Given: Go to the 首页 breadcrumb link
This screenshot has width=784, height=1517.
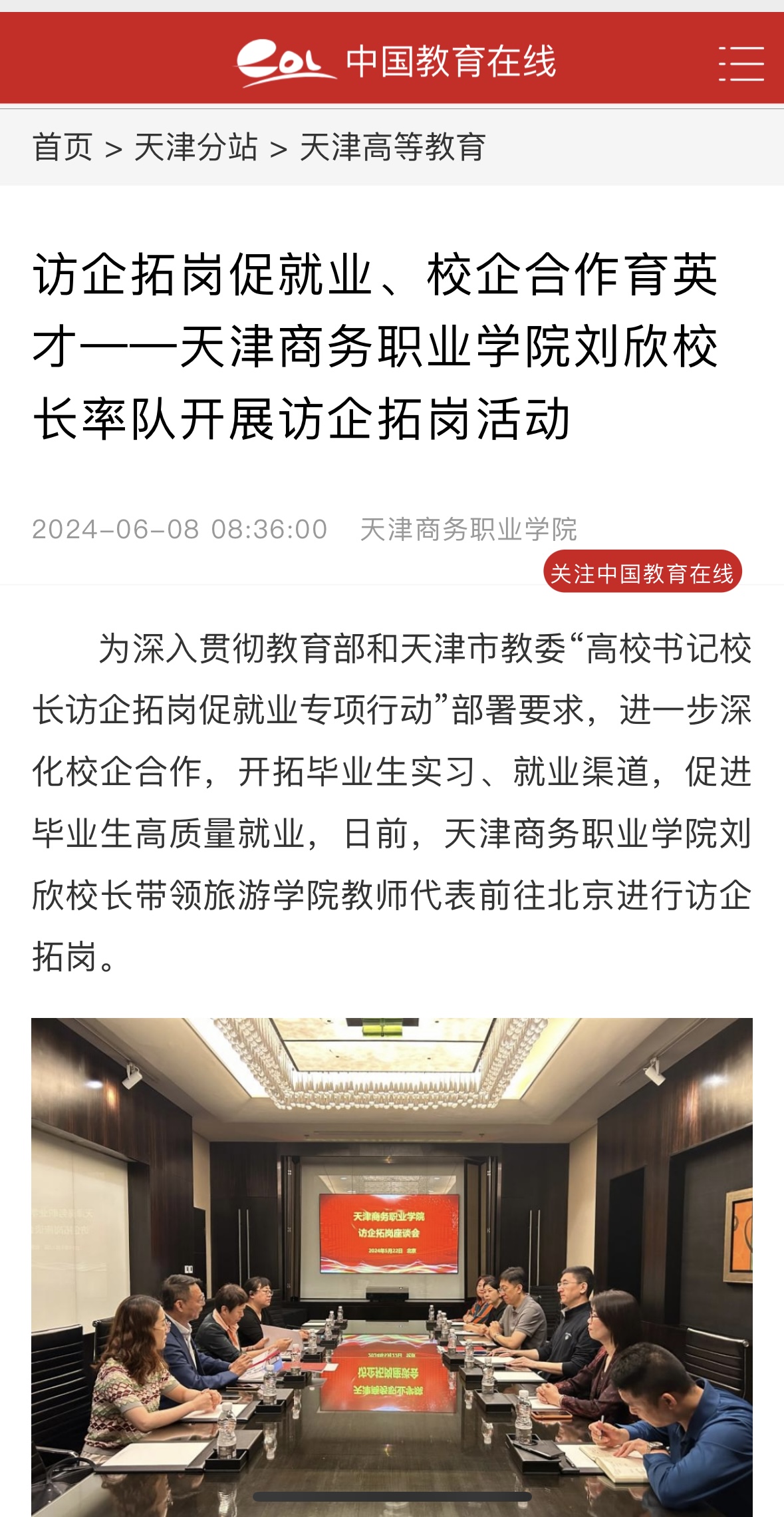Looking at the screenshot, I should pos(63,147).
